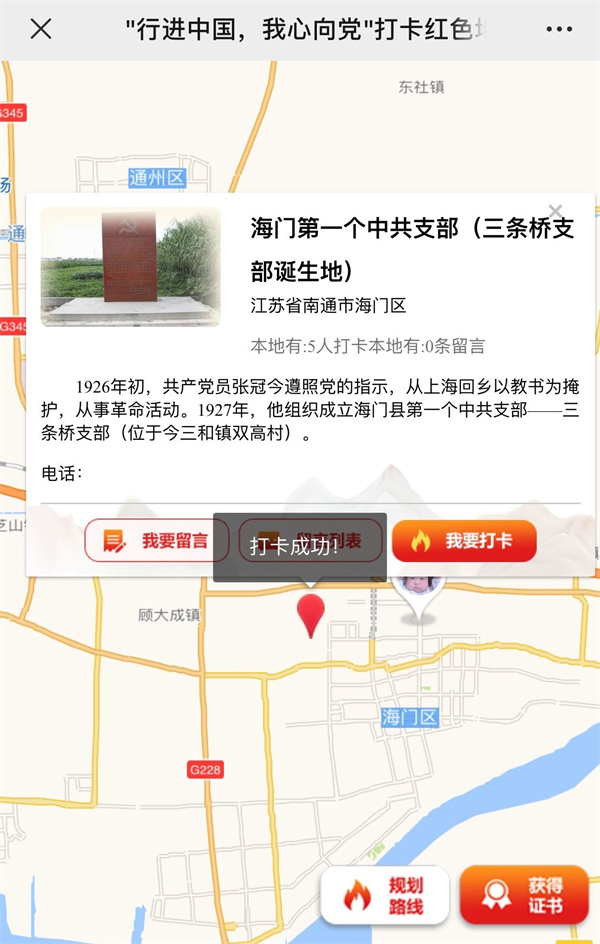Screen dimensions: 600x944
Task: Select the red location pin on map
Action: click(x=312, y=613)
